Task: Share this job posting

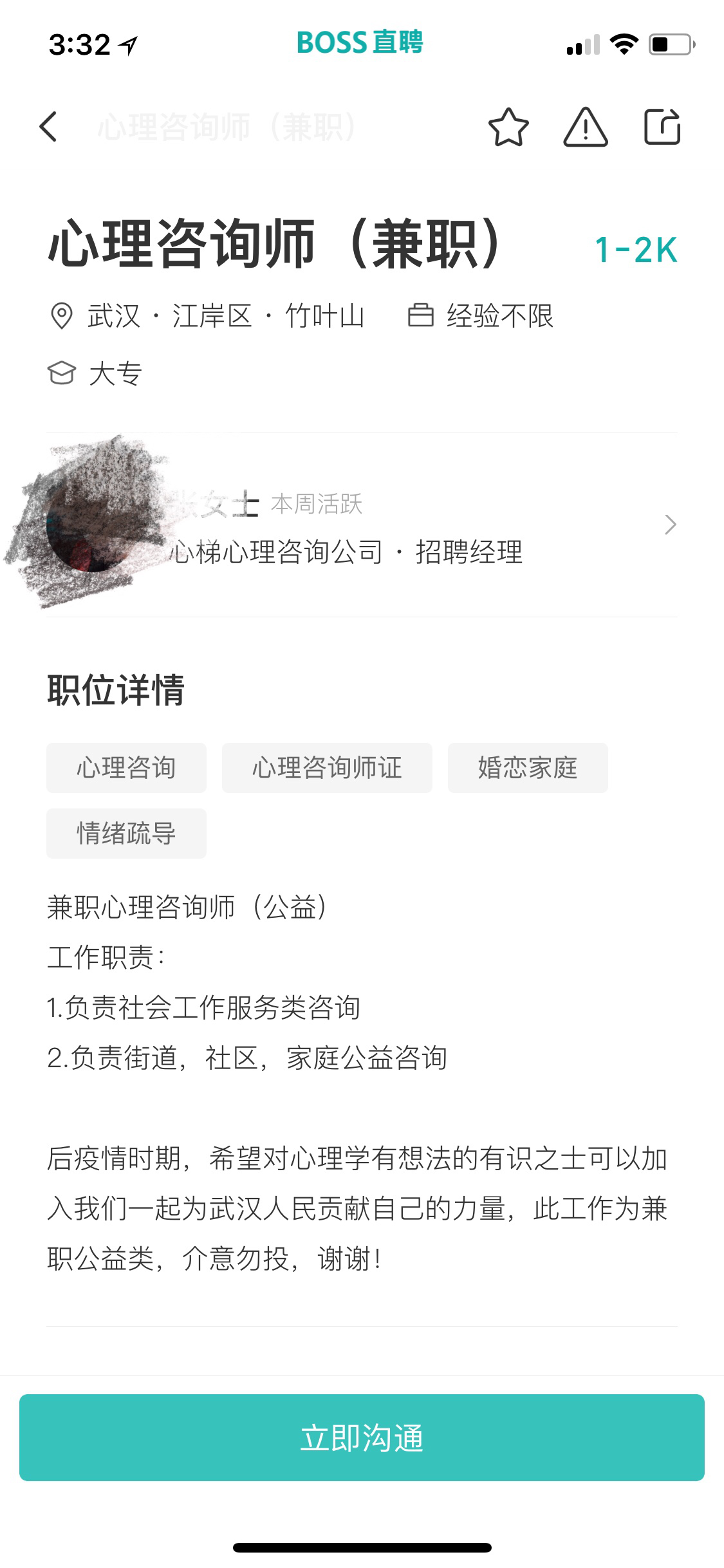Action: (x=662, y=127)
